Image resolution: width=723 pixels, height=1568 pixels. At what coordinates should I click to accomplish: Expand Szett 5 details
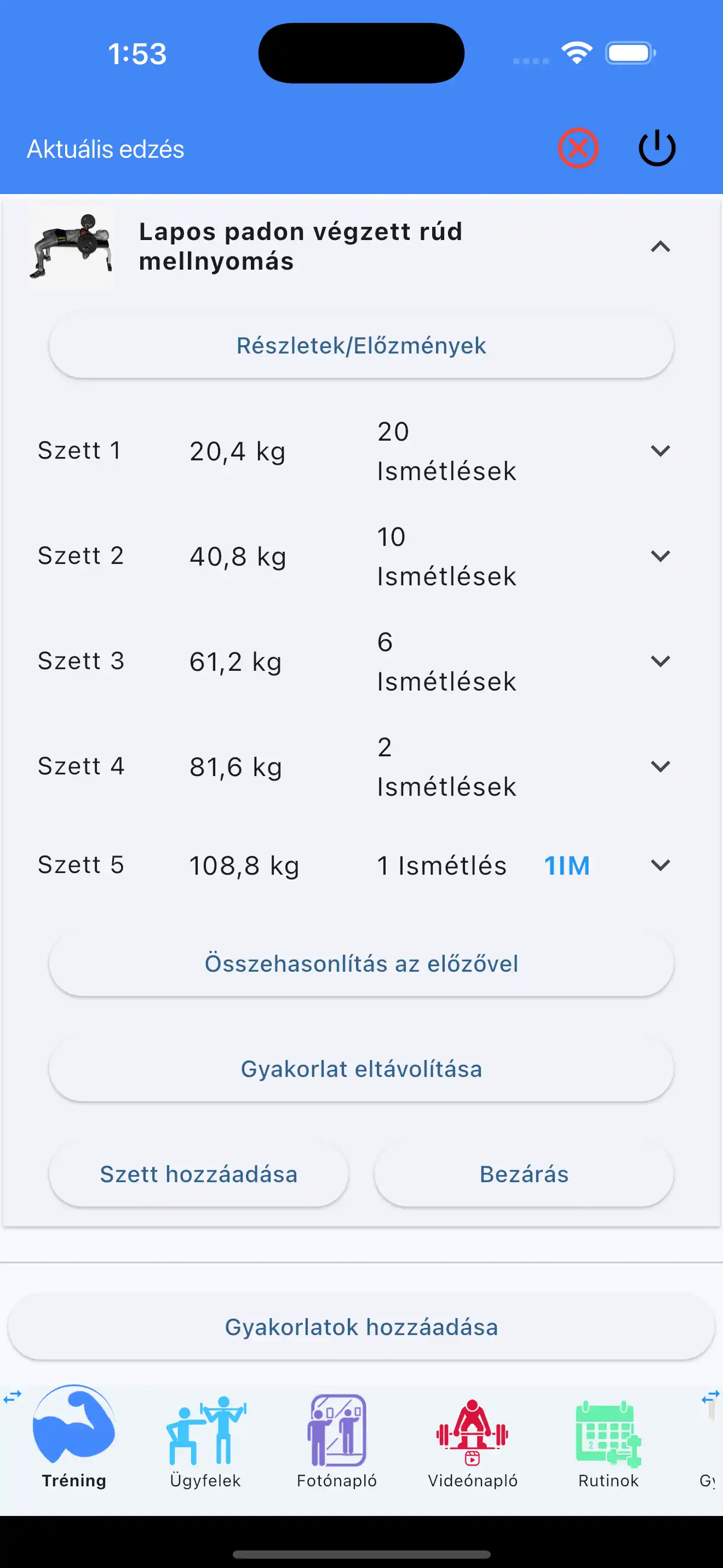coord(660,865)
